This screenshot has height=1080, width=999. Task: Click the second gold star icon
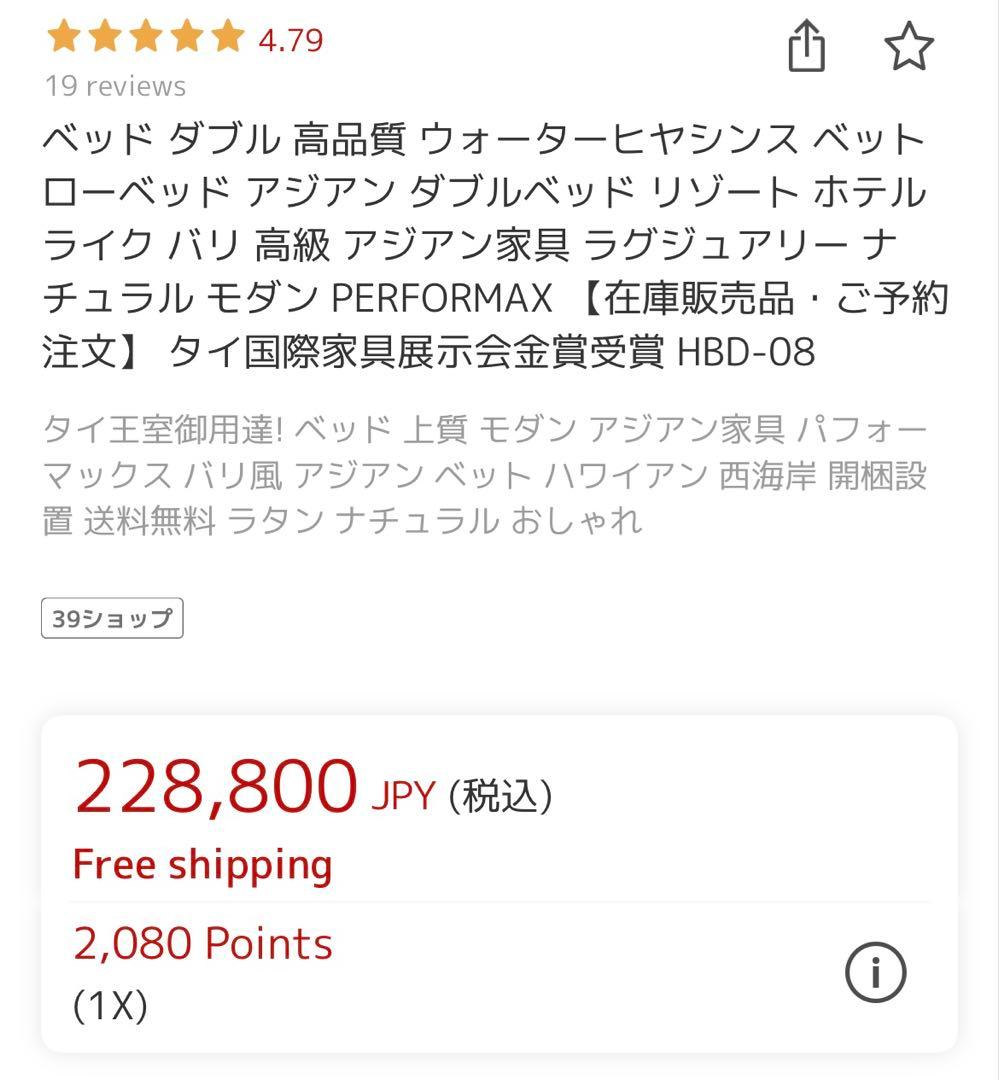[x=104, y=40]
